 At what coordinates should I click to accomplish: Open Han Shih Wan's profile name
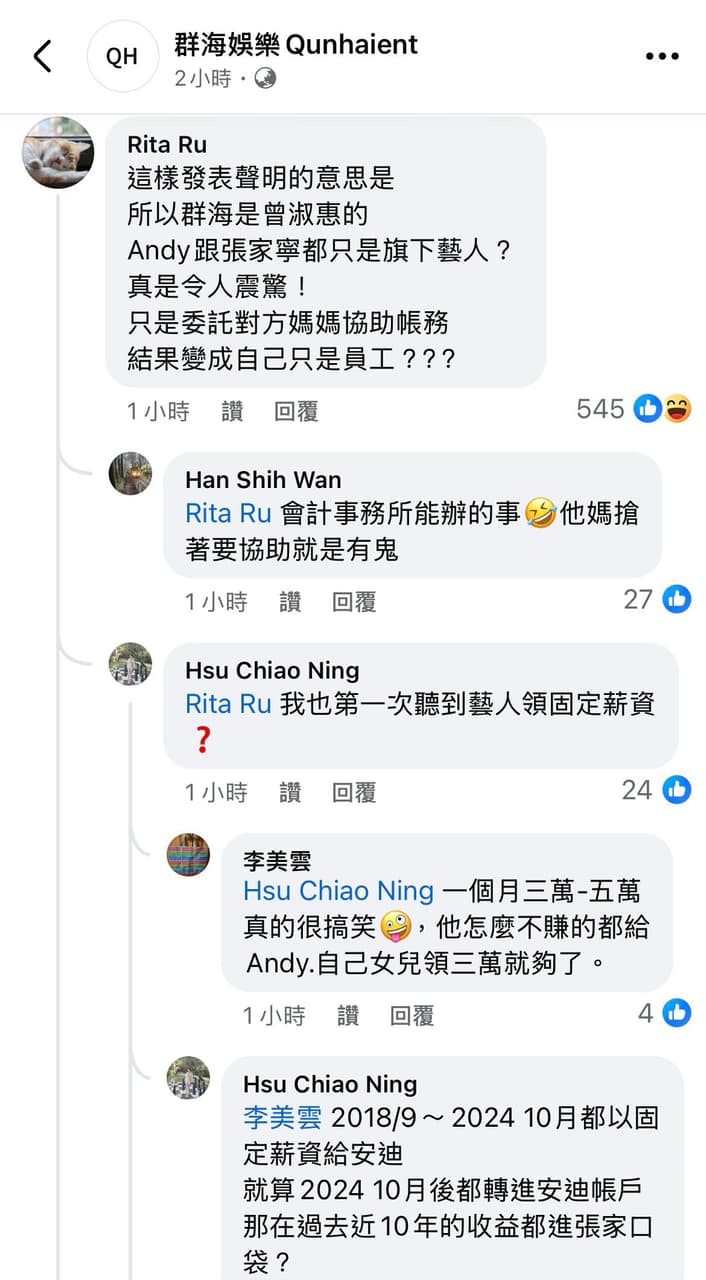point(263,480)
